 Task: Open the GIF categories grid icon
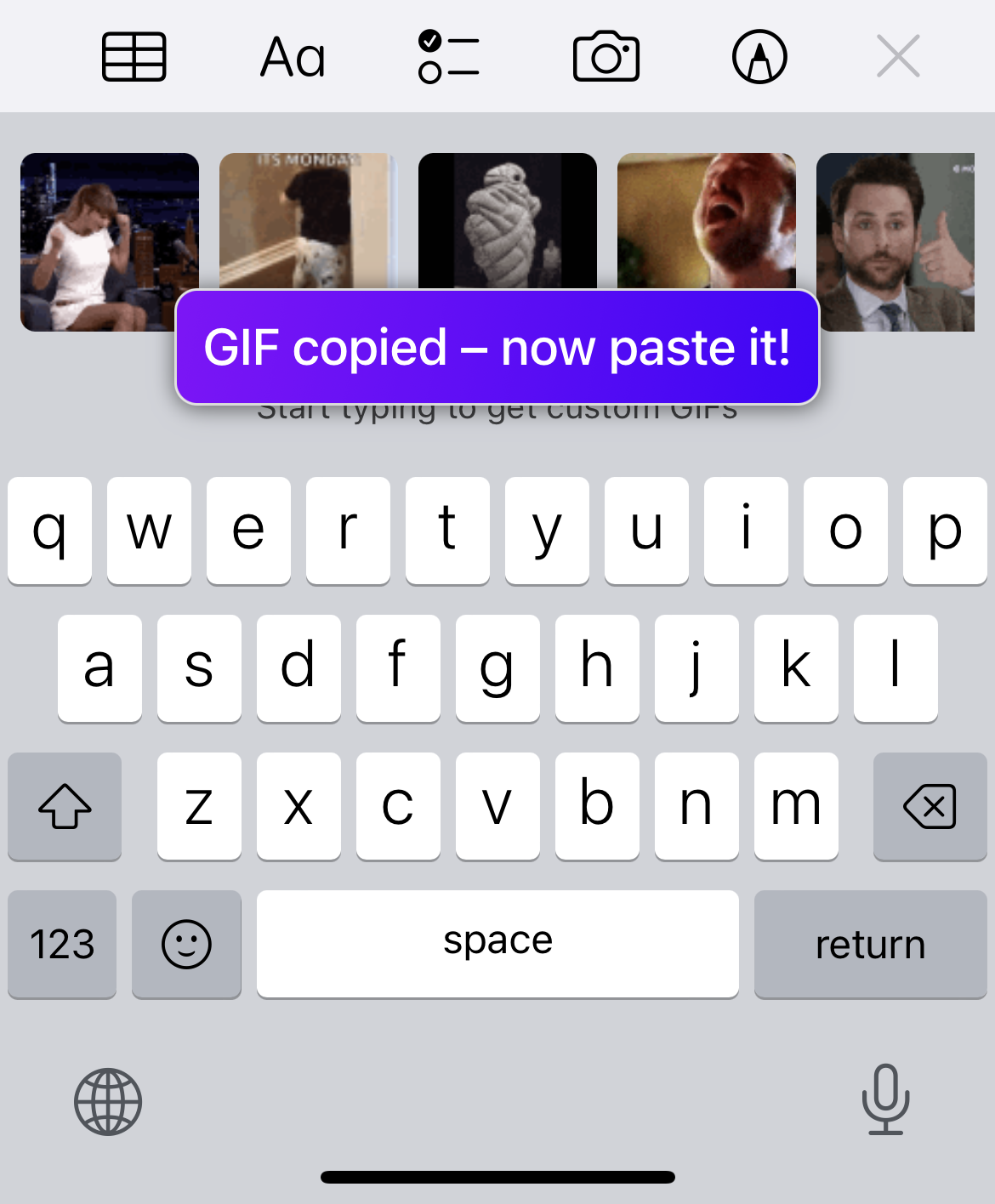click(x=134, y=56)
